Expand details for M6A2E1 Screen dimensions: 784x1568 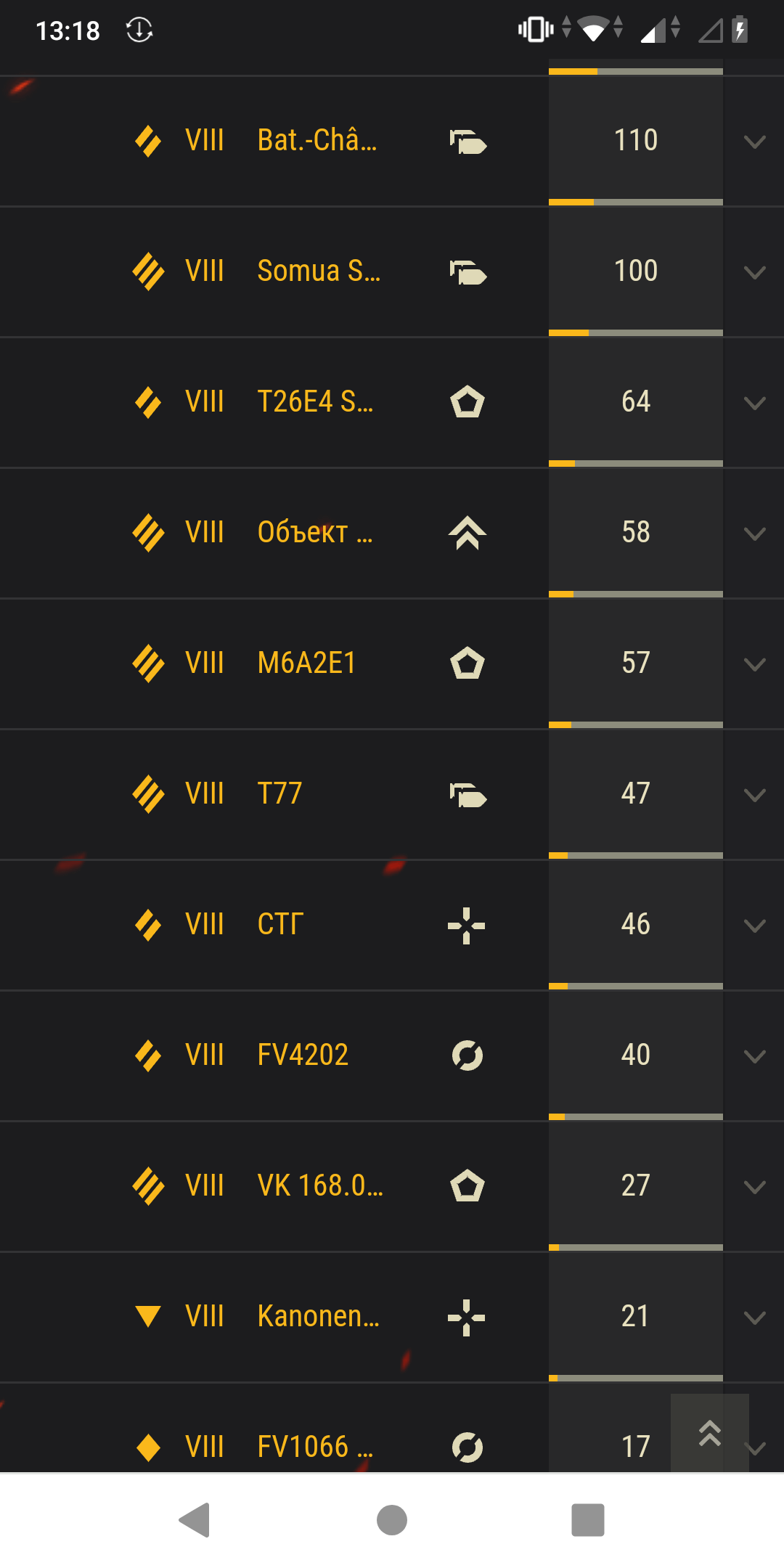coord(755,664)
